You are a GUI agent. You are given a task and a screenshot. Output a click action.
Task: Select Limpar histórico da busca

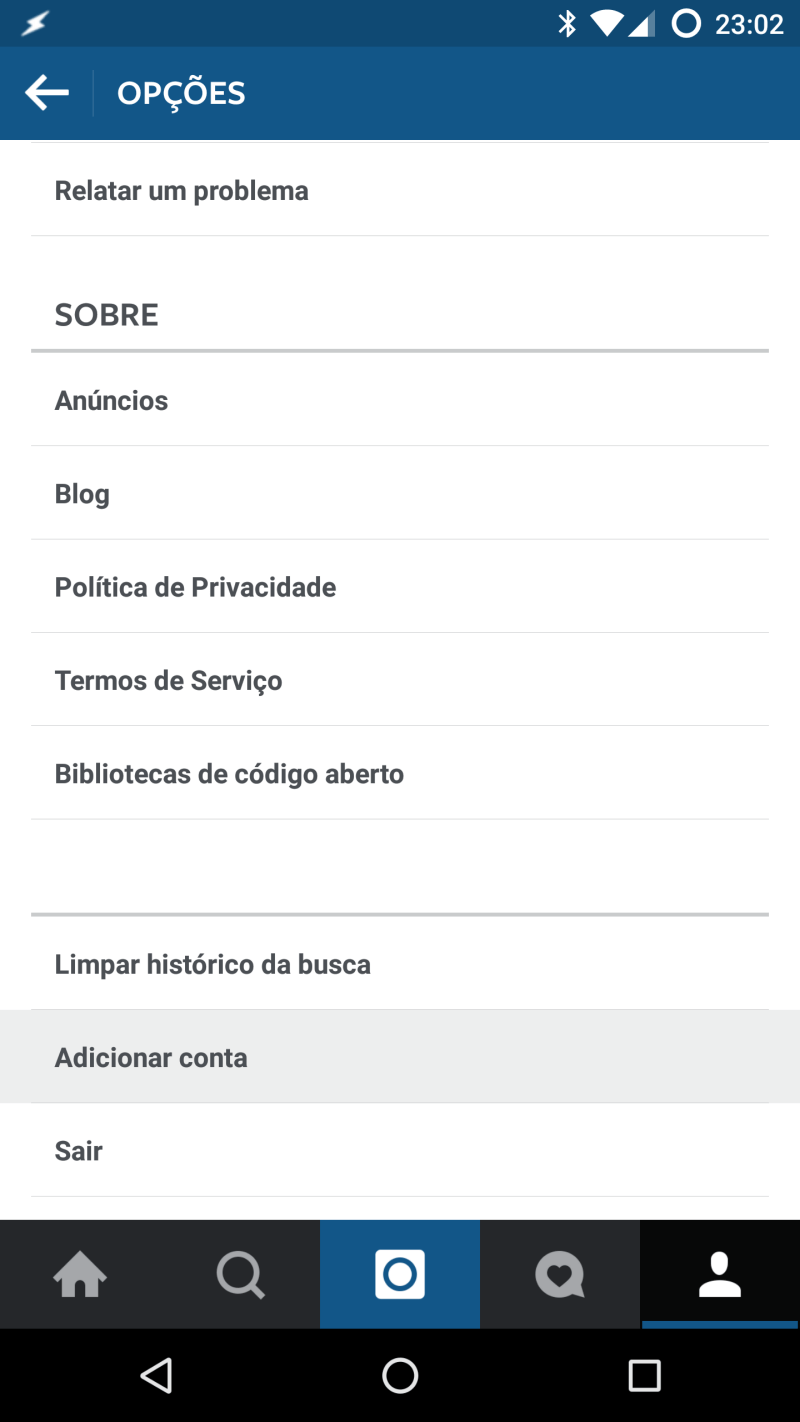(400, 964)
